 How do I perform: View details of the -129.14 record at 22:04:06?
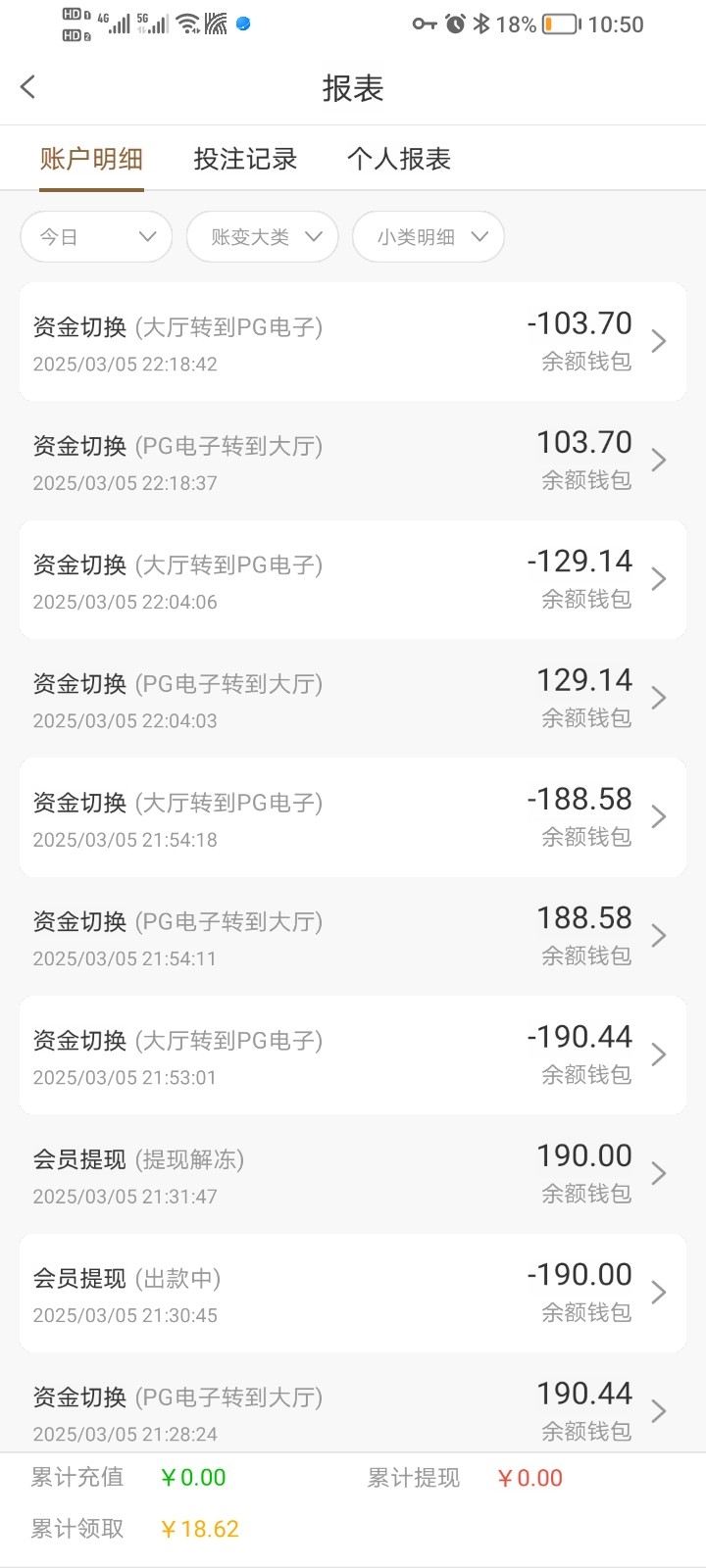point(353,580)
